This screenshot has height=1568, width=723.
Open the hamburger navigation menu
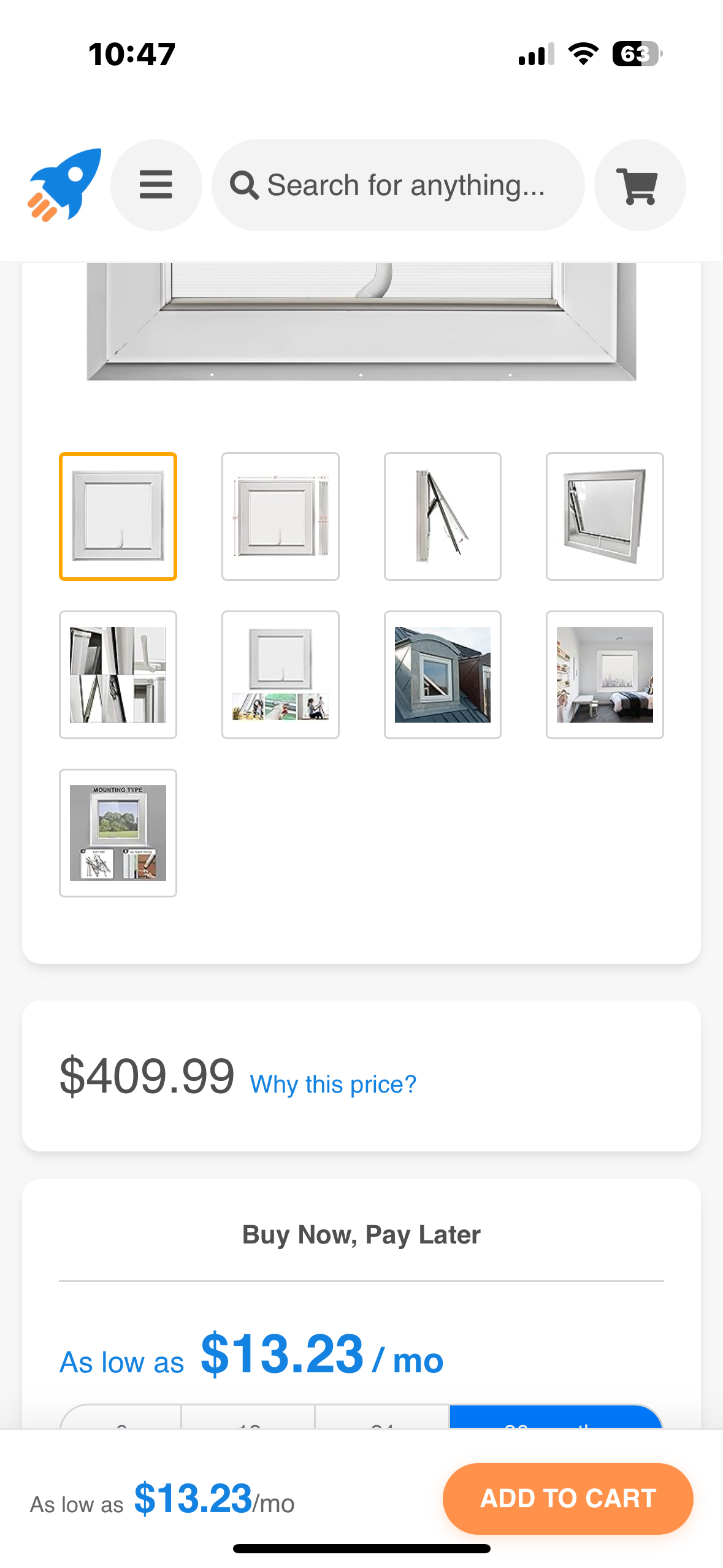pos(156,185)
